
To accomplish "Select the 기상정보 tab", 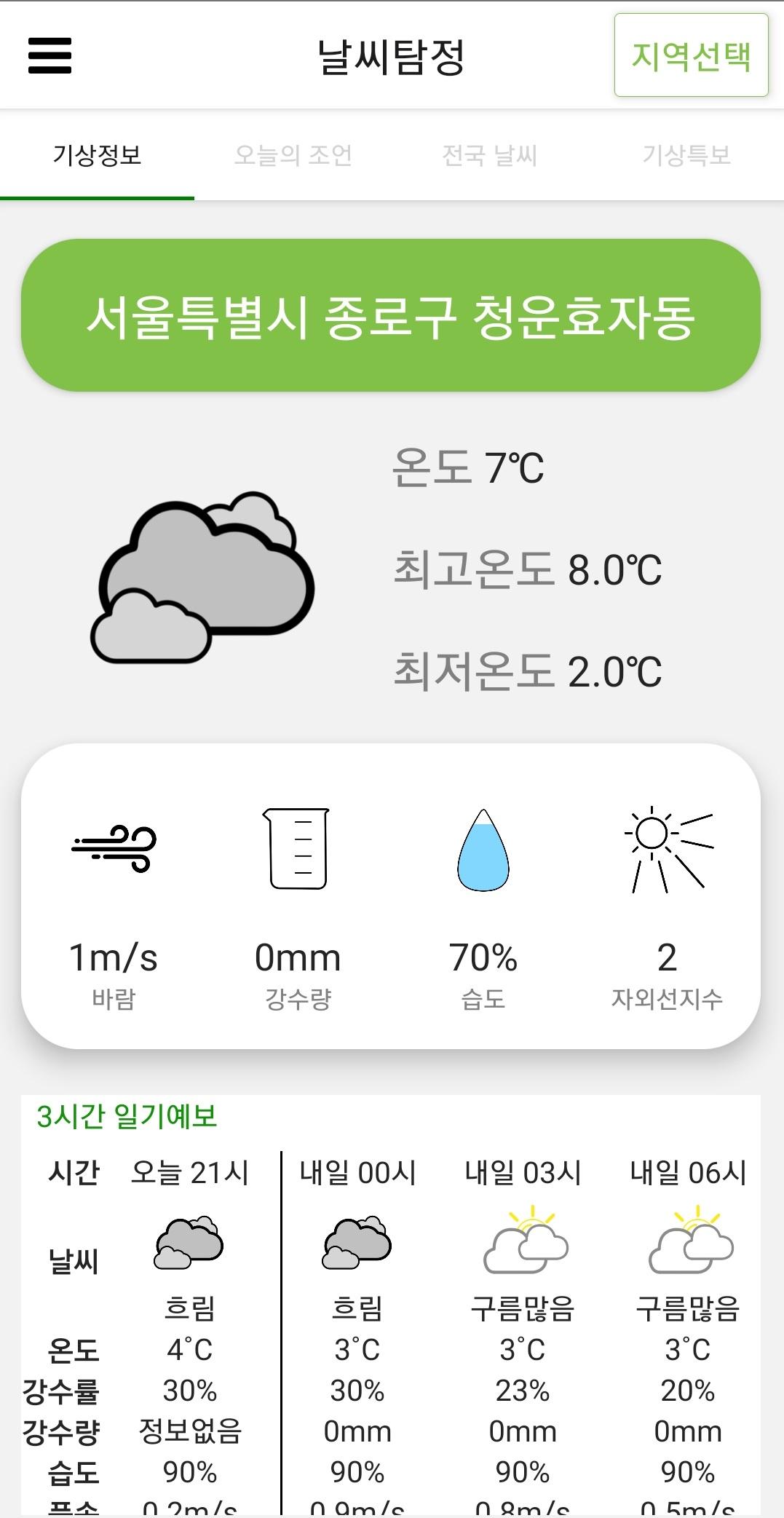I will tap(97, 155).
